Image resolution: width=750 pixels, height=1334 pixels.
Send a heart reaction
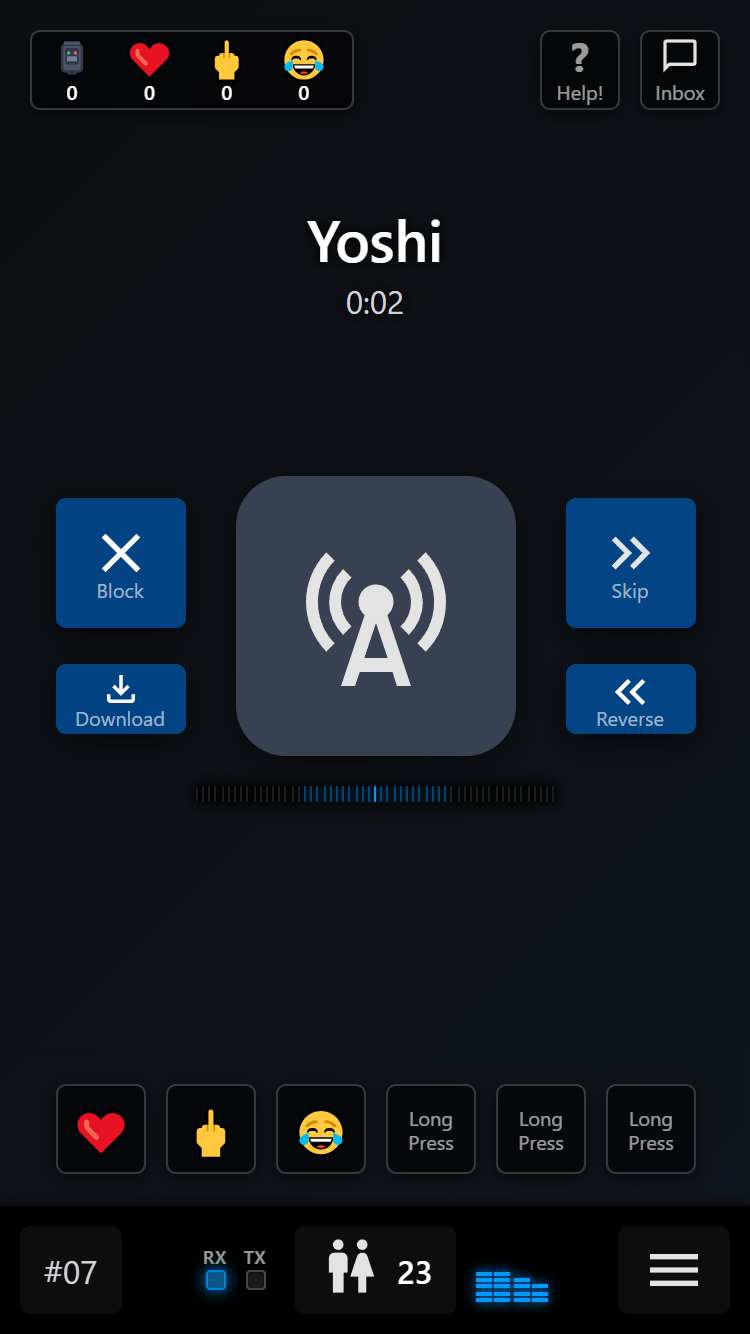click(x=100, y=1128)
